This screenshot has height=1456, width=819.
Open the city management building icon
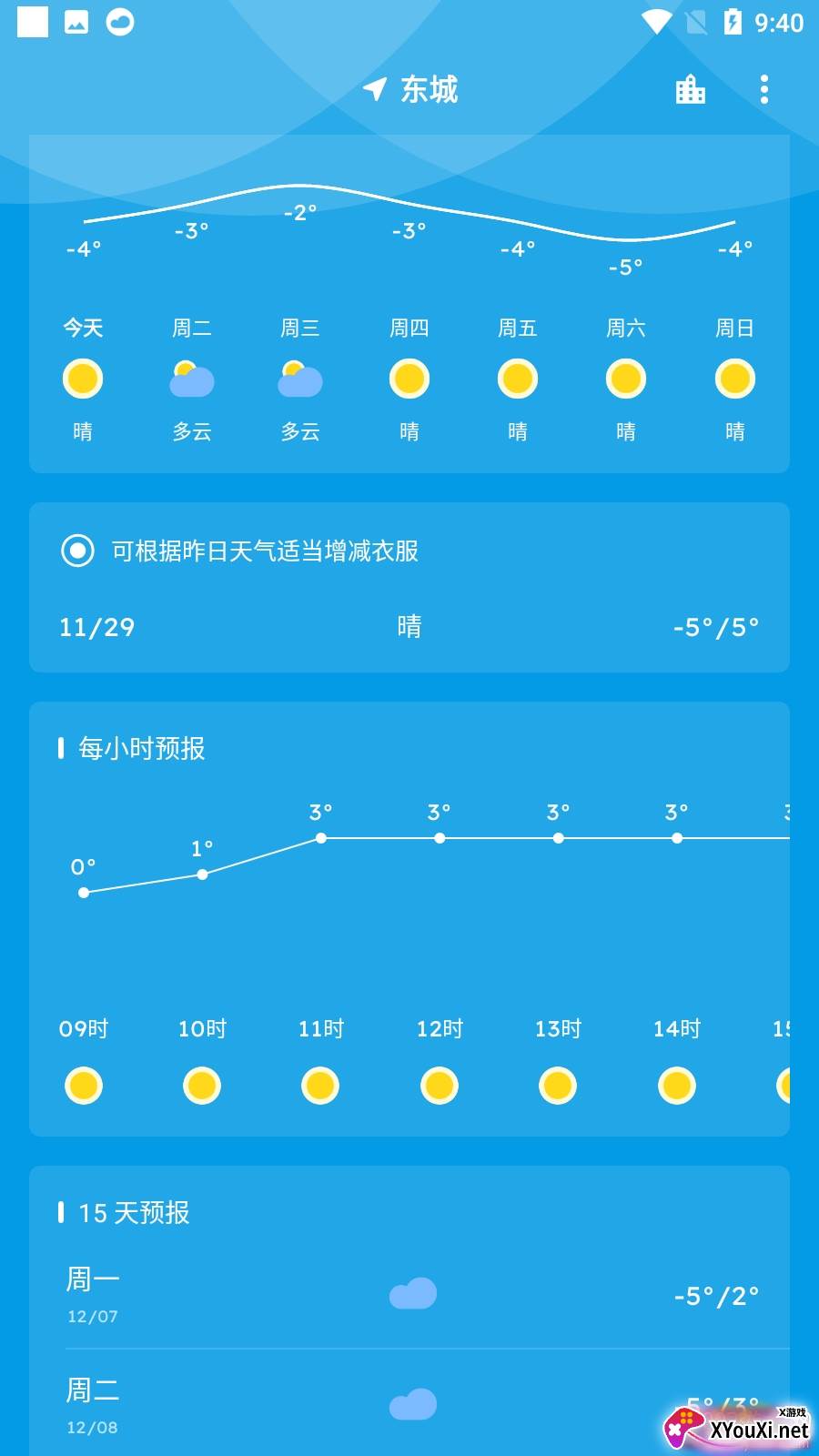691,89
